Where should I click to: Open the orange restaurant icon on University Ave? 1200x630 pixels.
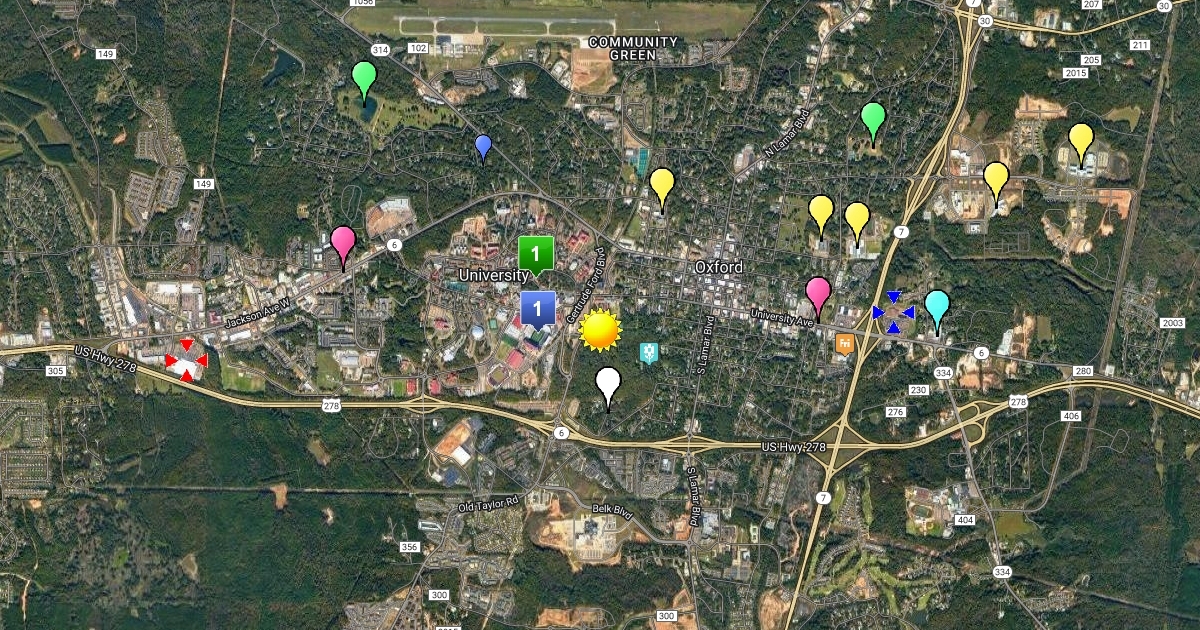coord(846,344)
